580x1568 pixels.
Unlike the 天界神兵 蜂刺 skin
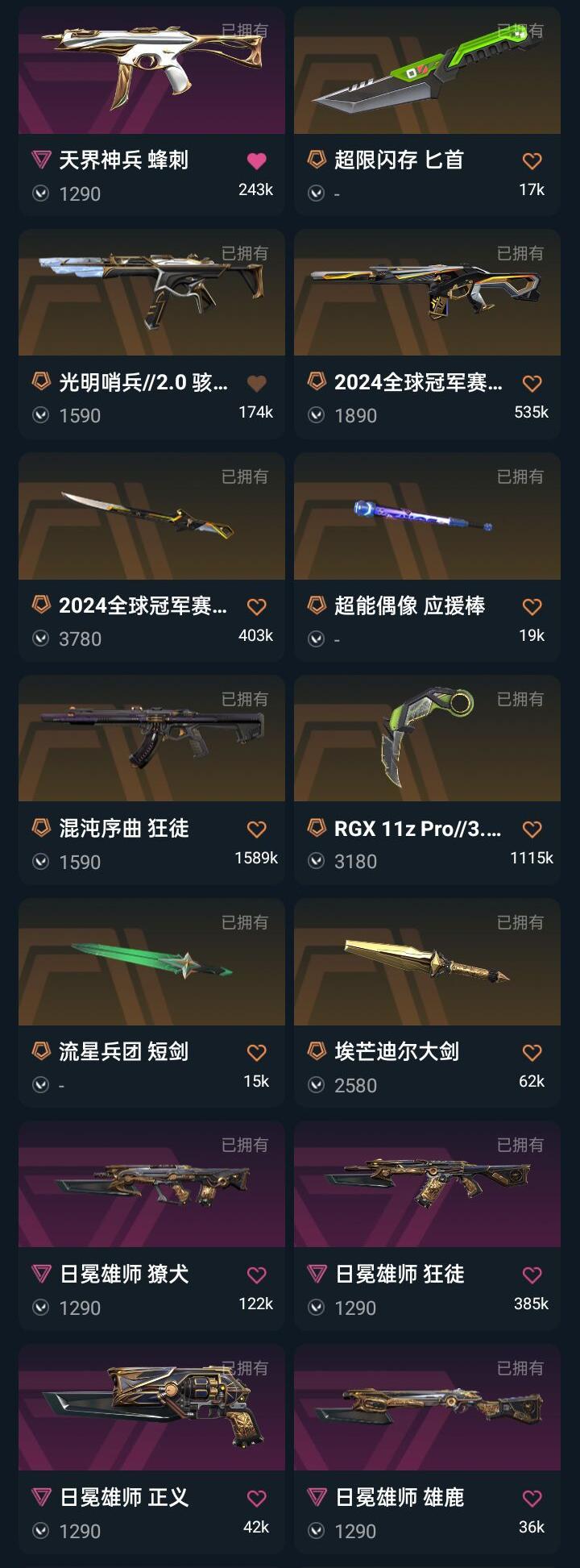point(256,160)
